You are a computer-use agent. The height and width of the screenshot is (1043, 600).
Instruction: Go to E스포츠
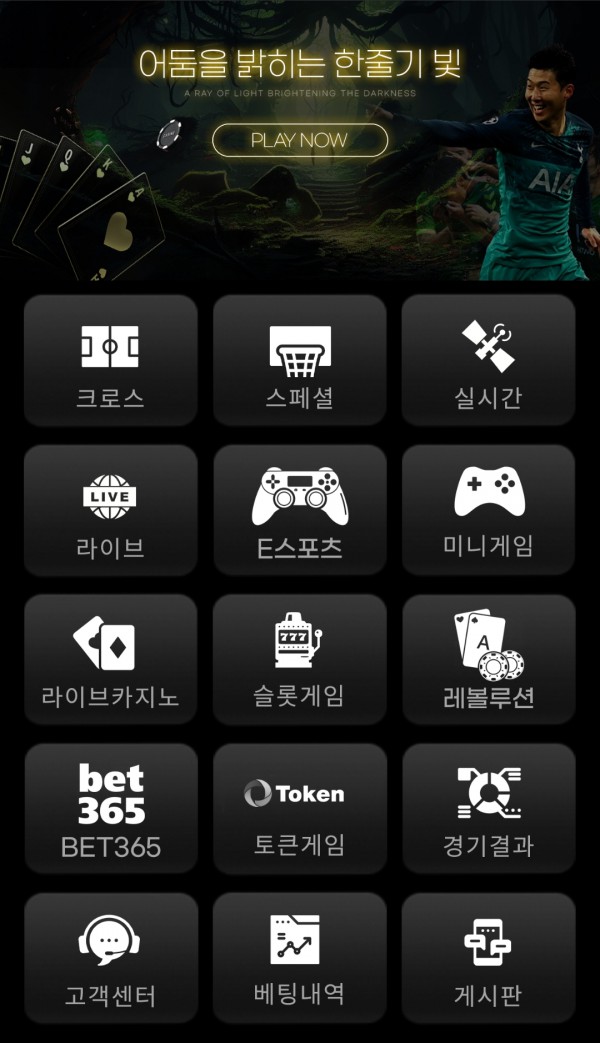pos(299,510)
